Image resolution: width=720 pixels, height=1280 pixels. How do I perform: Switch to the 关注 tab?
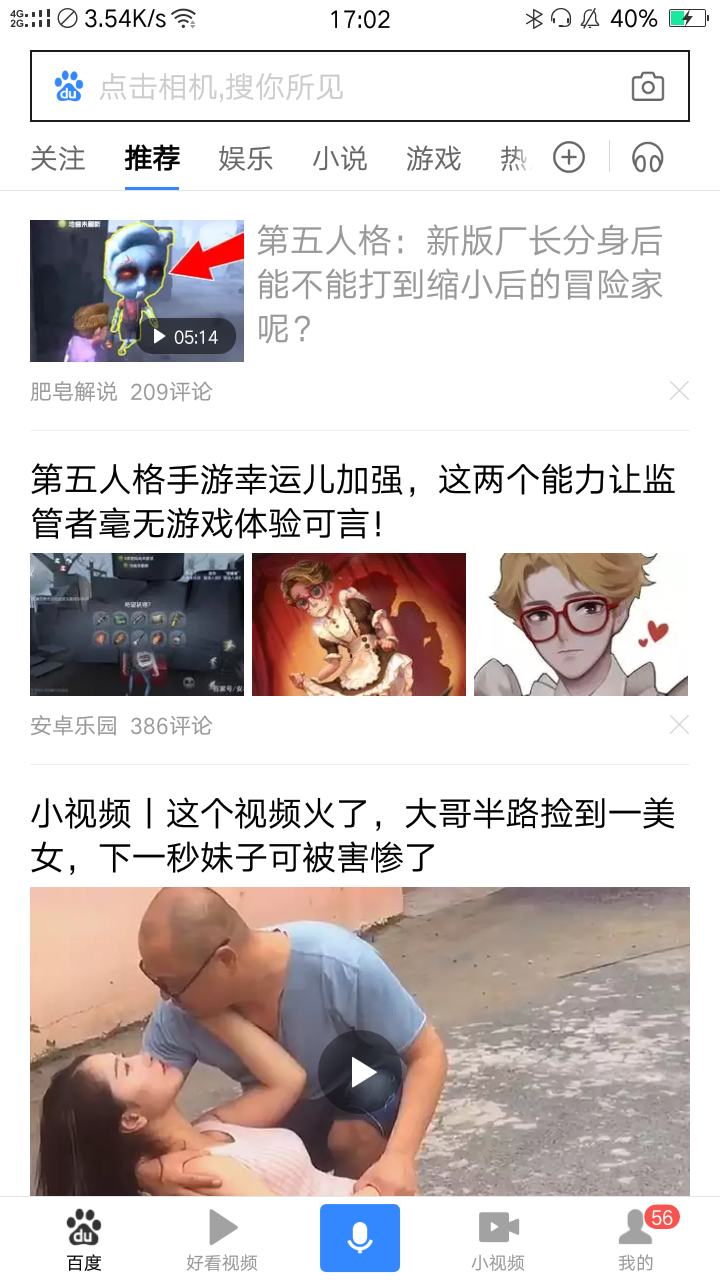[x=58, y=158]
